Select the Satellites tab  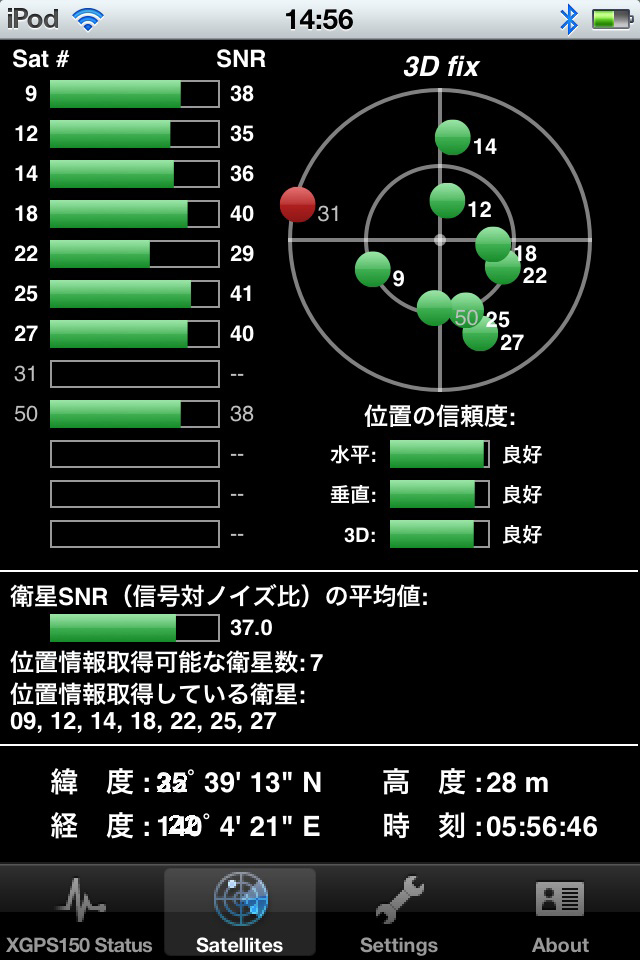240,912
